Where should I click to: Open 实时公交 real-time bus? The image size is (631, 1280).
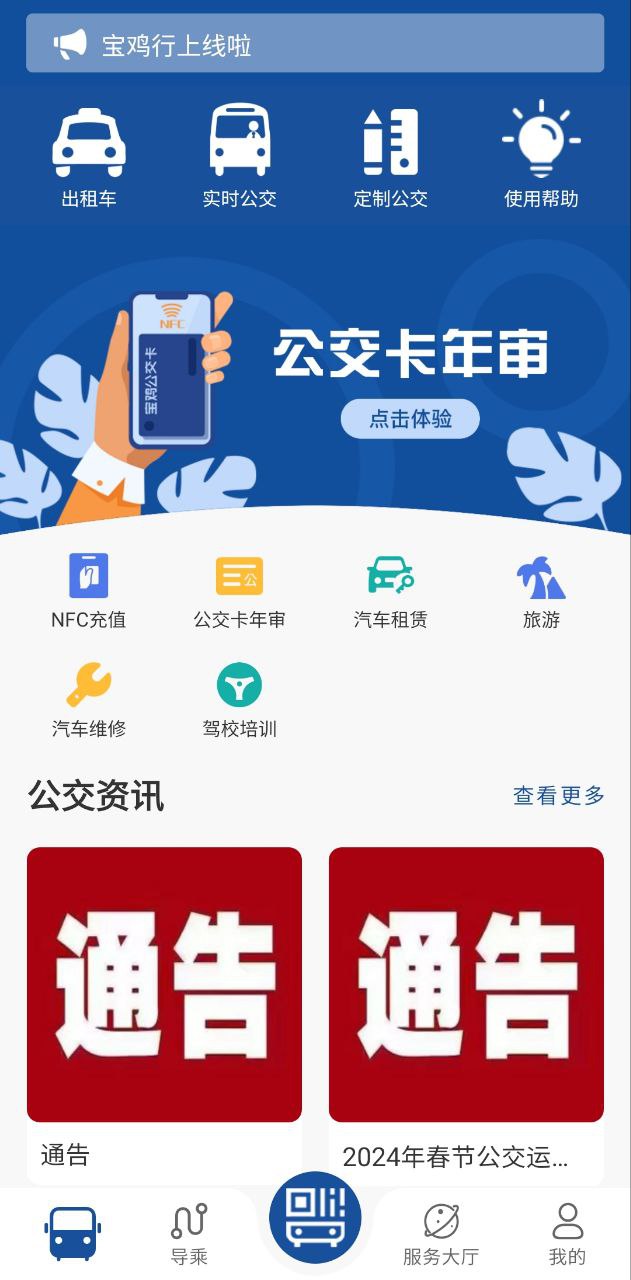239,157
